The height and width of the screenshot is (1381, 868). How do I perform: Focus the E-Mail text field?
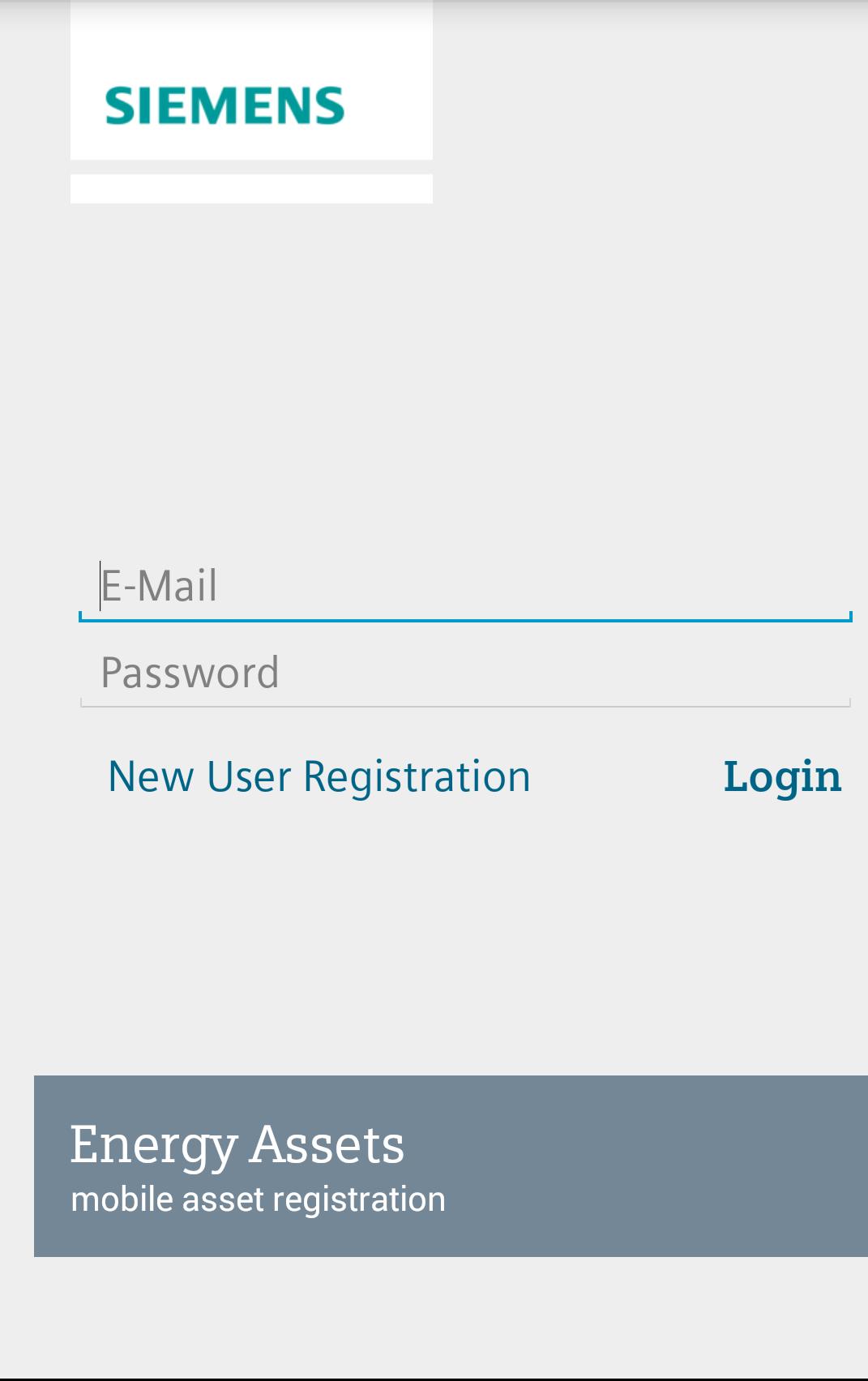[x=465, y=586]
